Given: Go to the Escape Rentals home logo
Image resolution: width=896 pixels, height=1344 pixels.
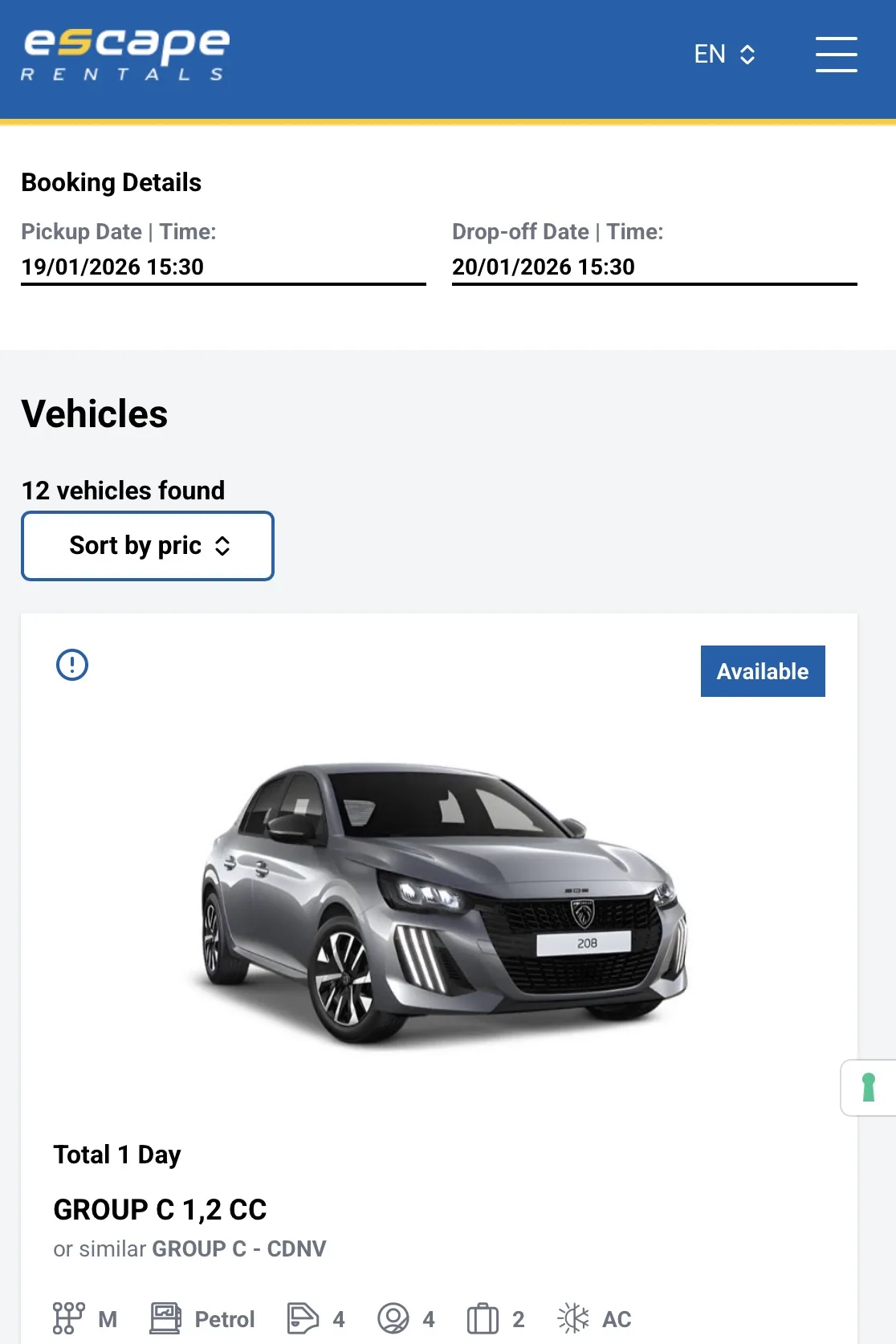Looking at the screenshot, I should pos(126,54).
